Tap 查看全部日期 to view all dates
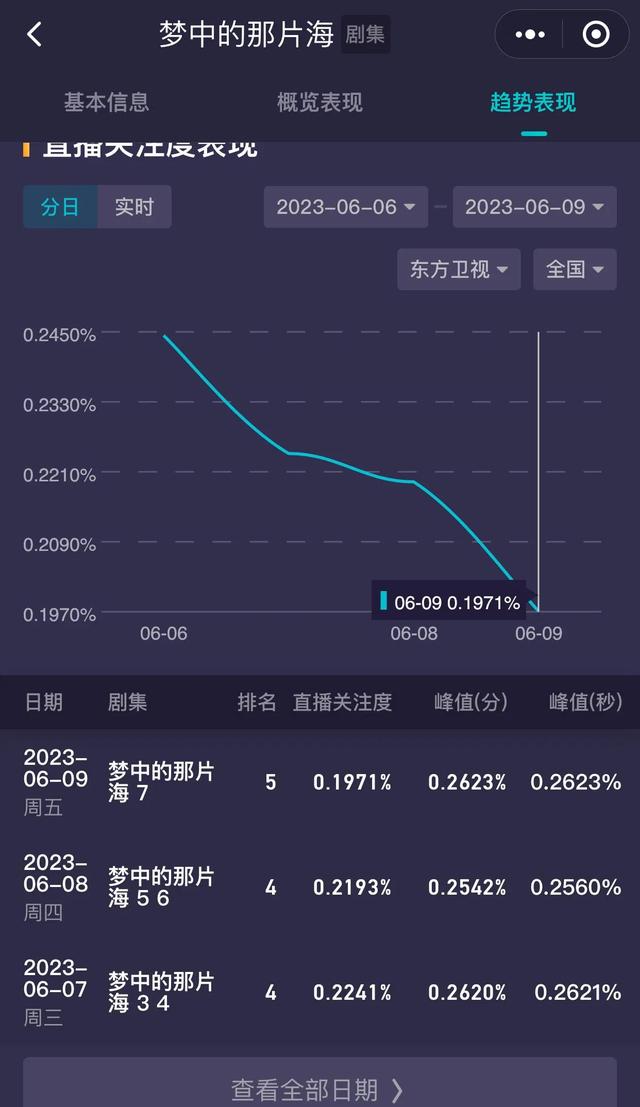 (320, 1088)
